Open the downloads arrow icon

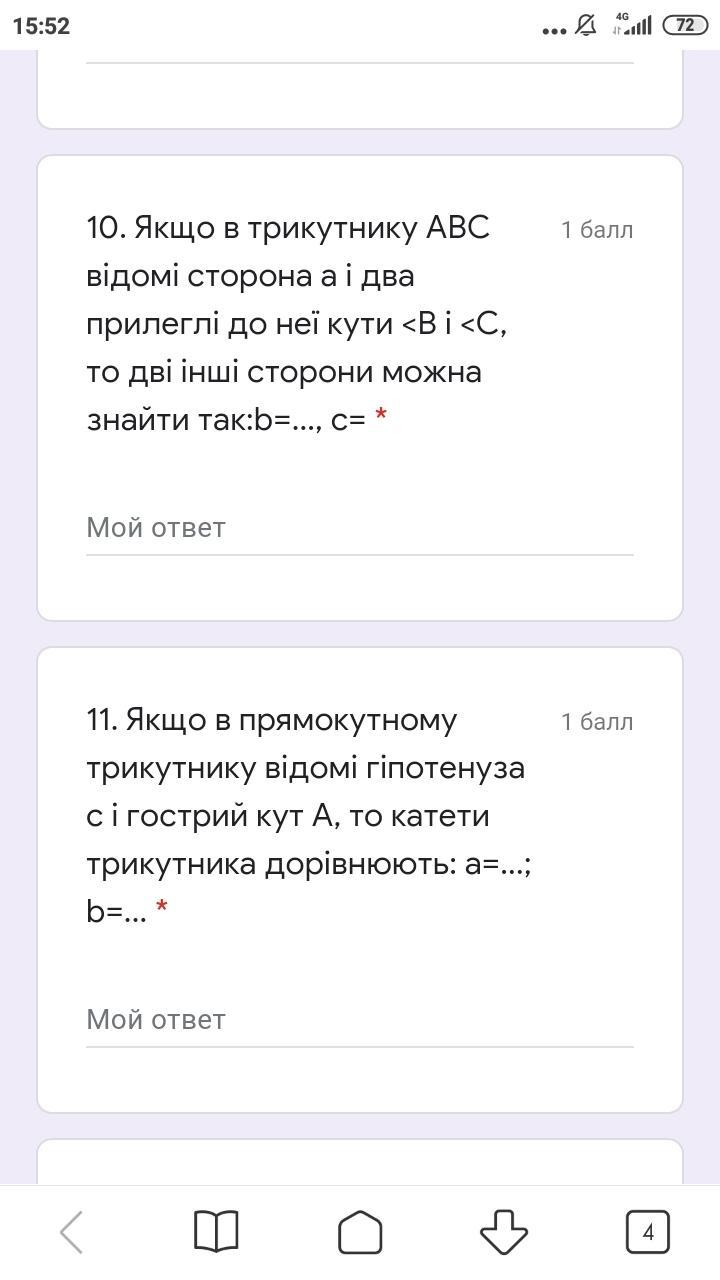click(x=504, y=1232)
